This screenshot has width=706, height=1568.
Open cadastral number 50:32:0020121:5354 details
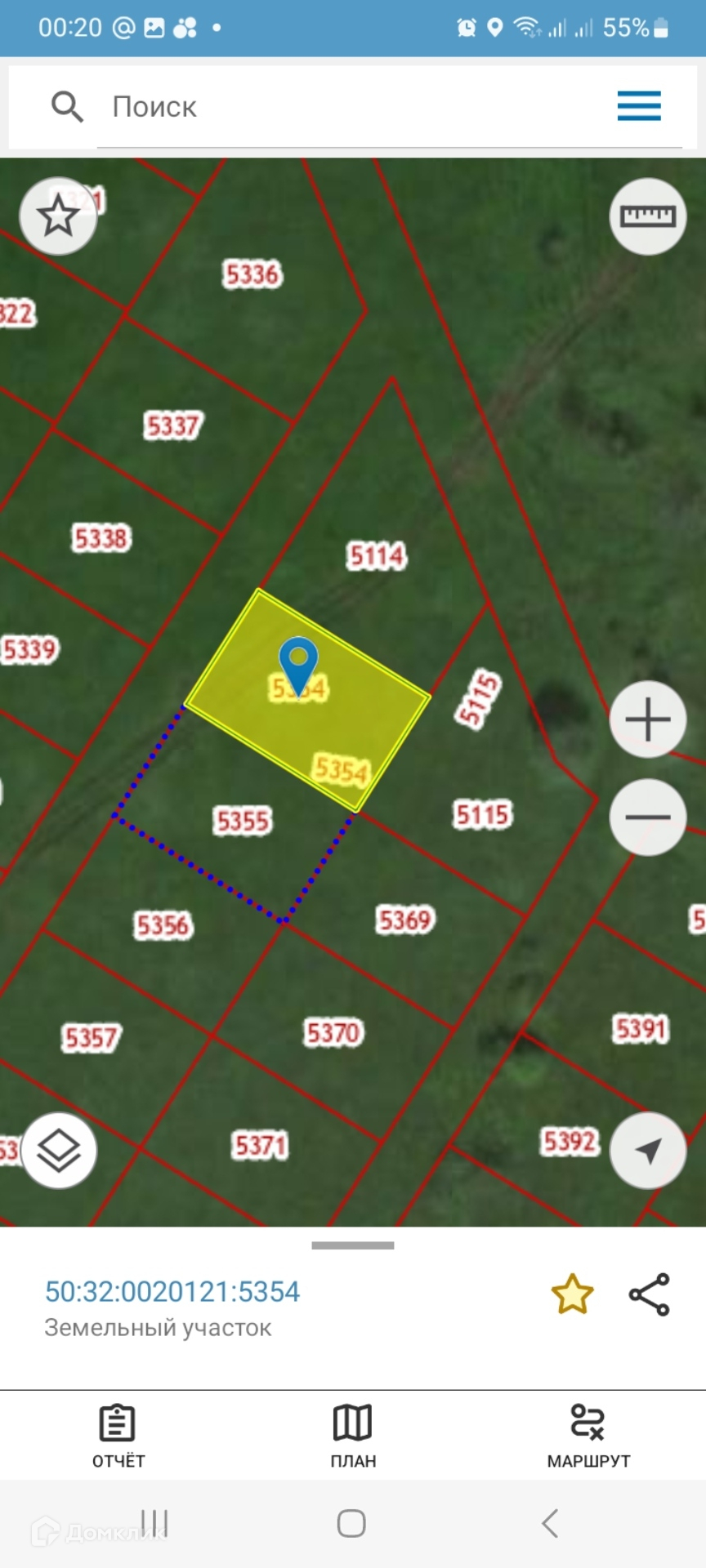click(x=172, y=1291)
